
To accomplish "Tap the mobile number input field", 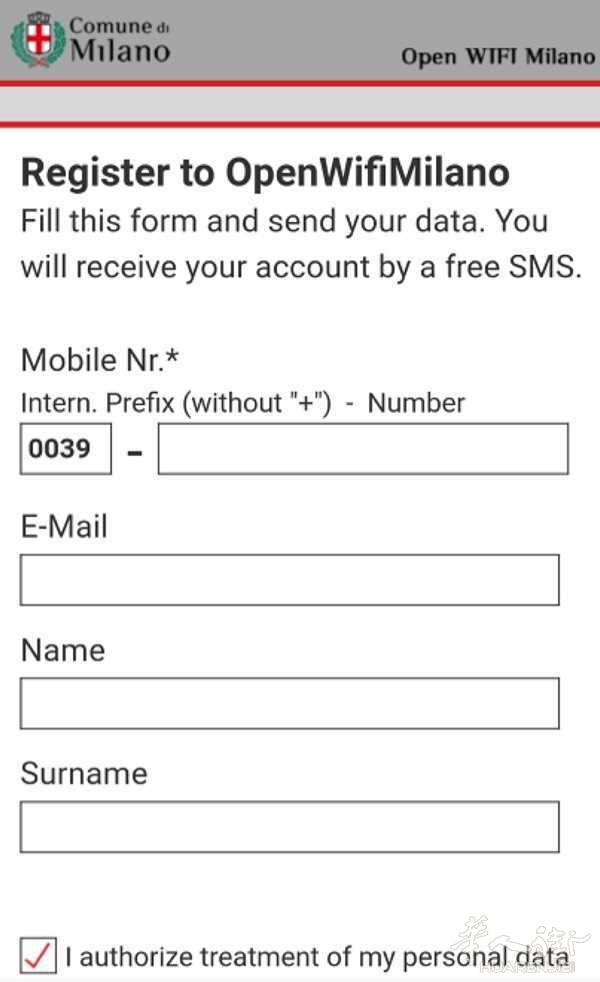I will pos(363,449).
